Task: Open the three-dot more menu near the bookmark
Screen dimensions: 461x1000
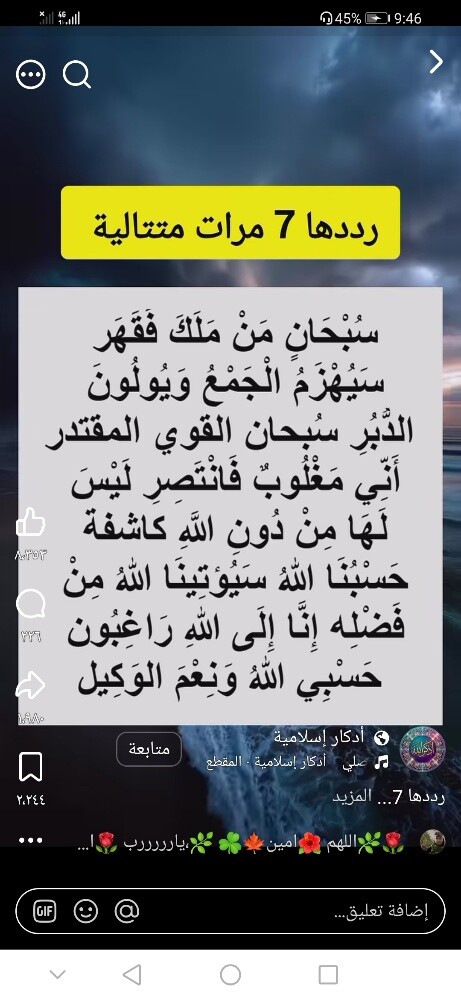Action: tap(30, 841)
